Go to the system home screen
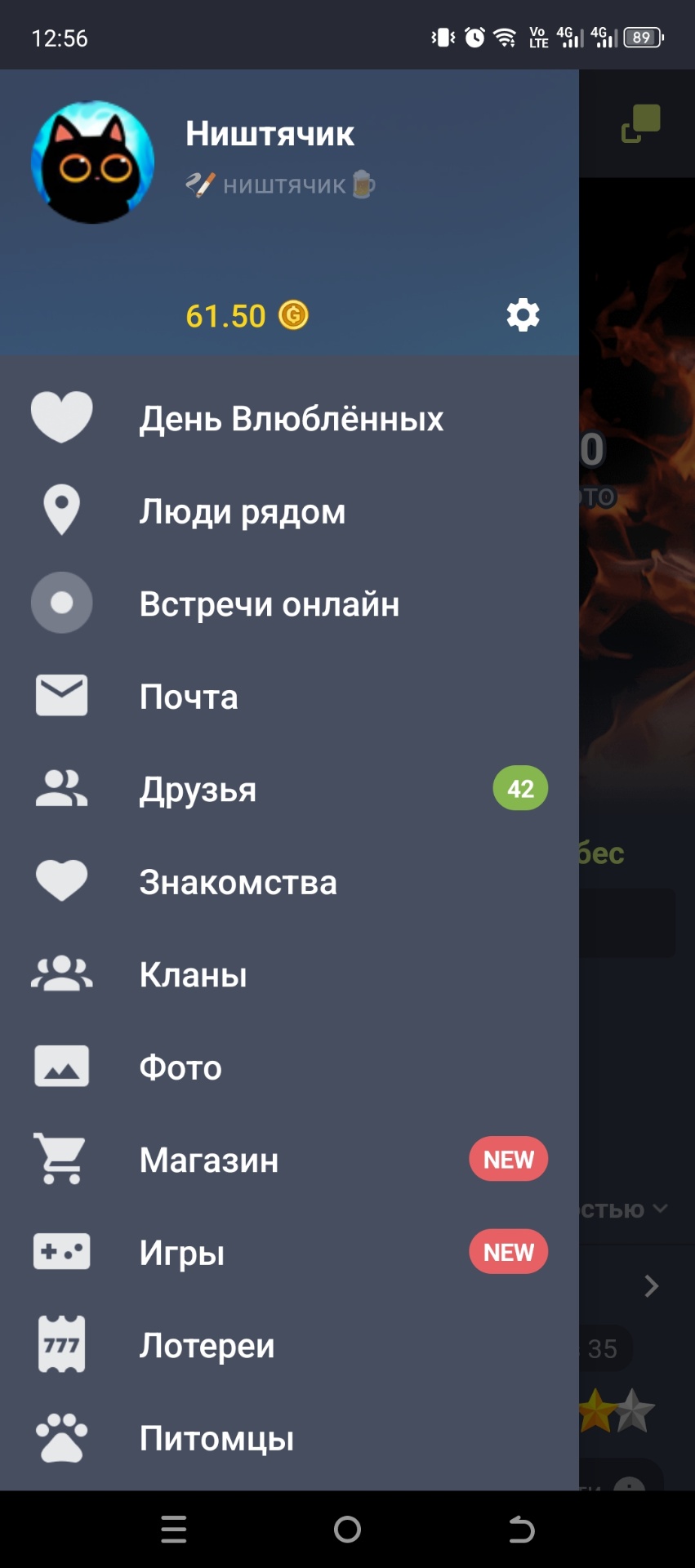Image resolution: width=695 pixels, height=1568 pixels. (347, 1529)
